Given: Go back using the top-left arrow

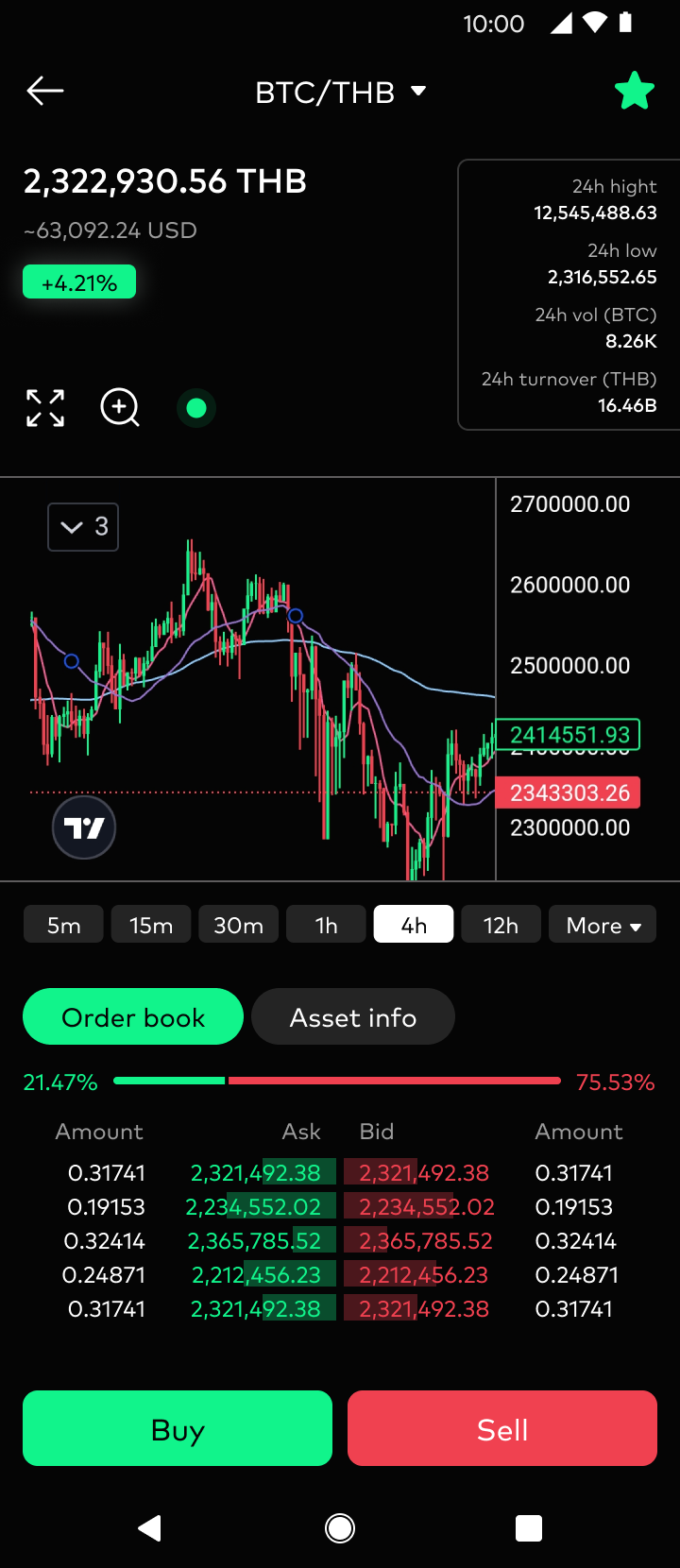Looking at the screenshot, I should pyautogui.click(x=45, y=91).
